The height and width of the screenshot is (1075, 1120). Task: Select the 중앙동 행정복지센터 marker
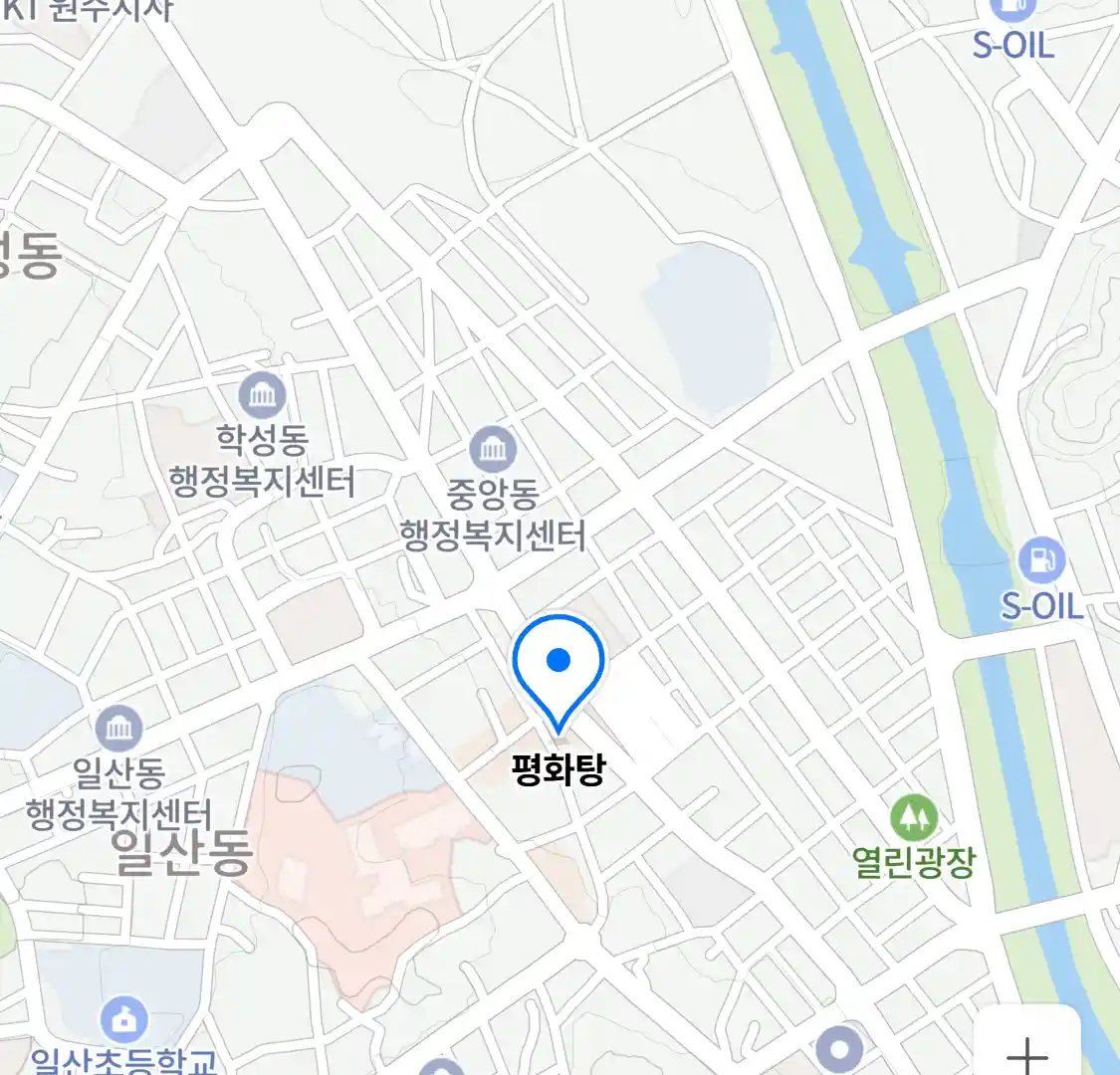point(493,451)
